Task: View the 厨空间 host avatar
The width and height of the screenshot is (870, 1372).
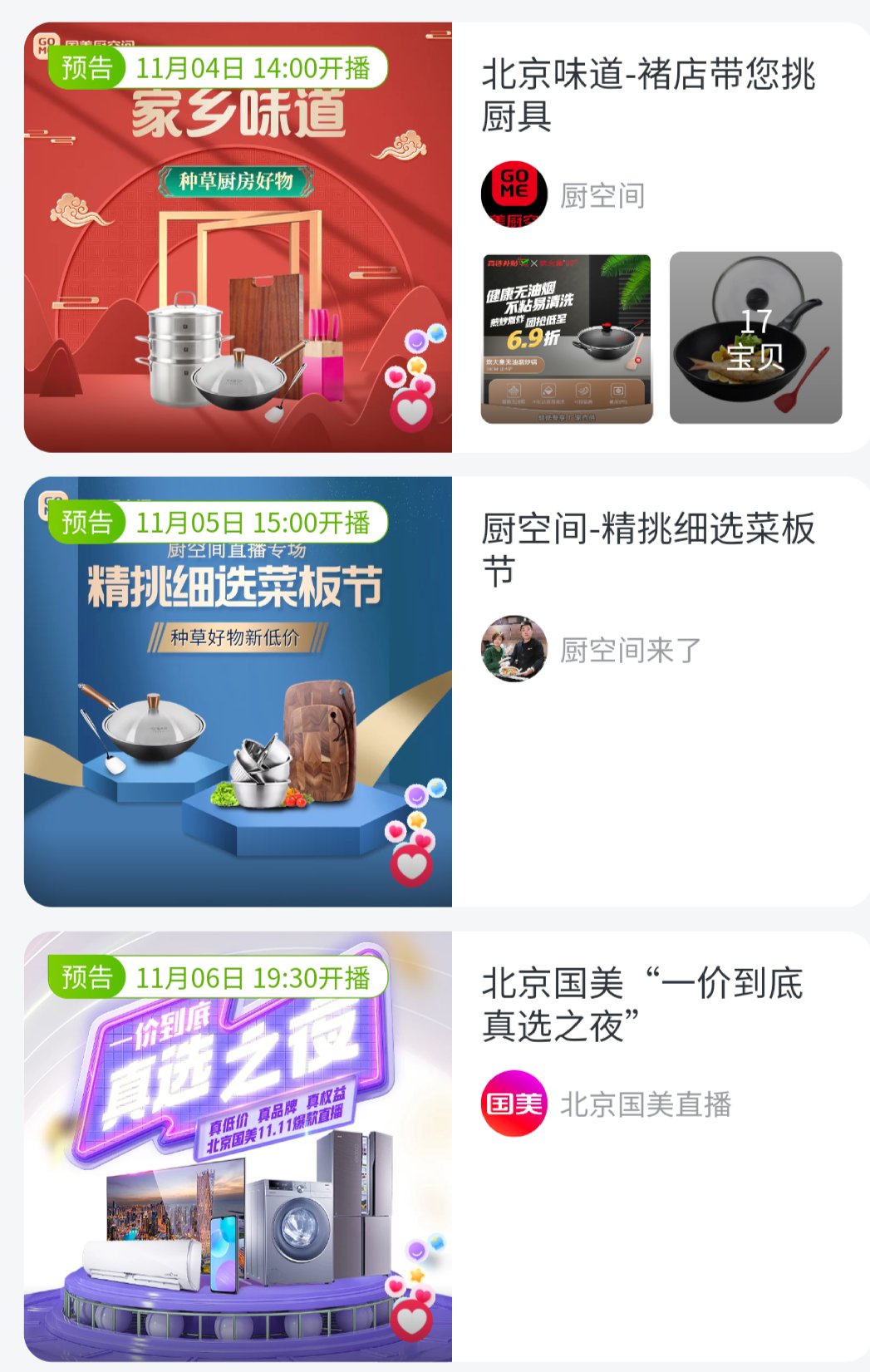Action: point(514,194)
